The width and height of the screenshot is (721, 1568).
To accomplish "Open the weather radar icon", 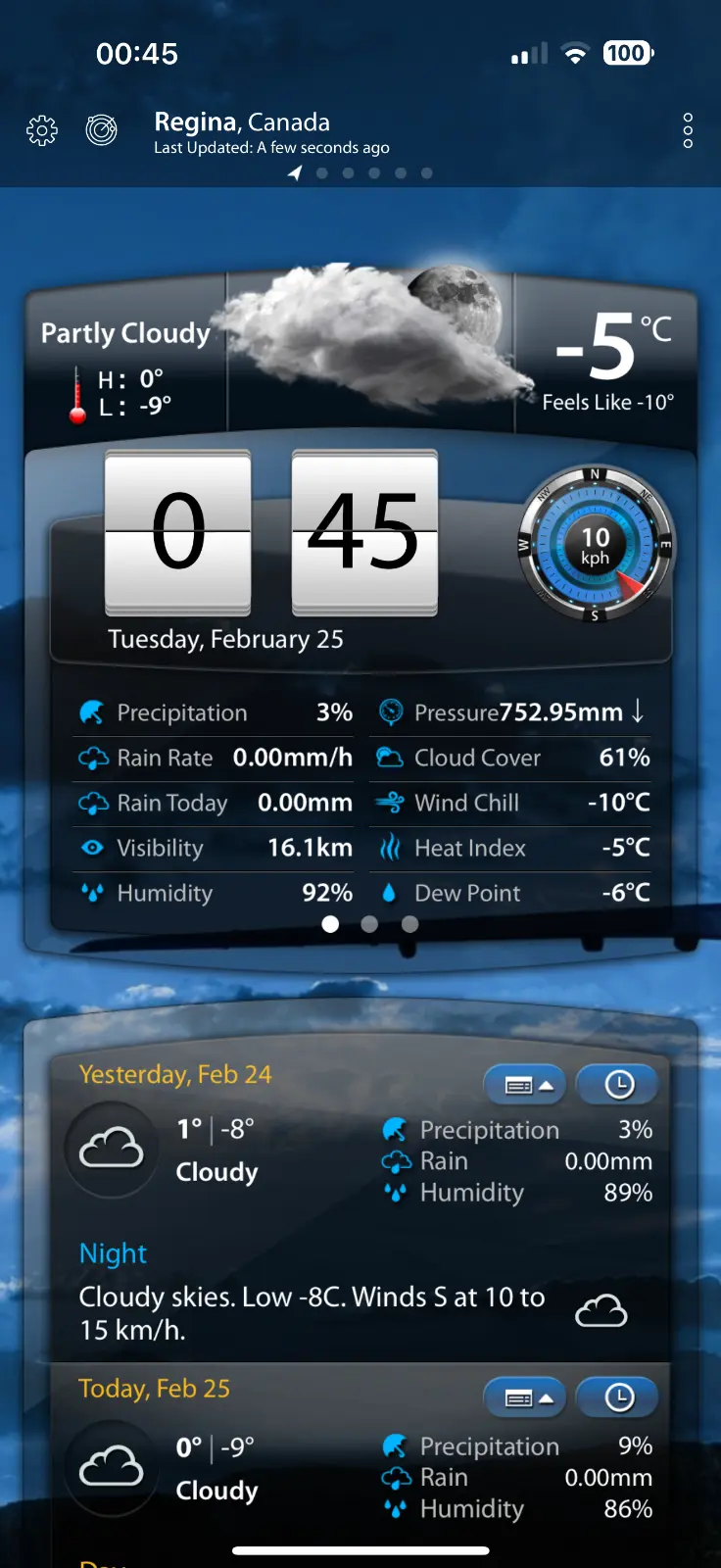I will pos(102,130).
